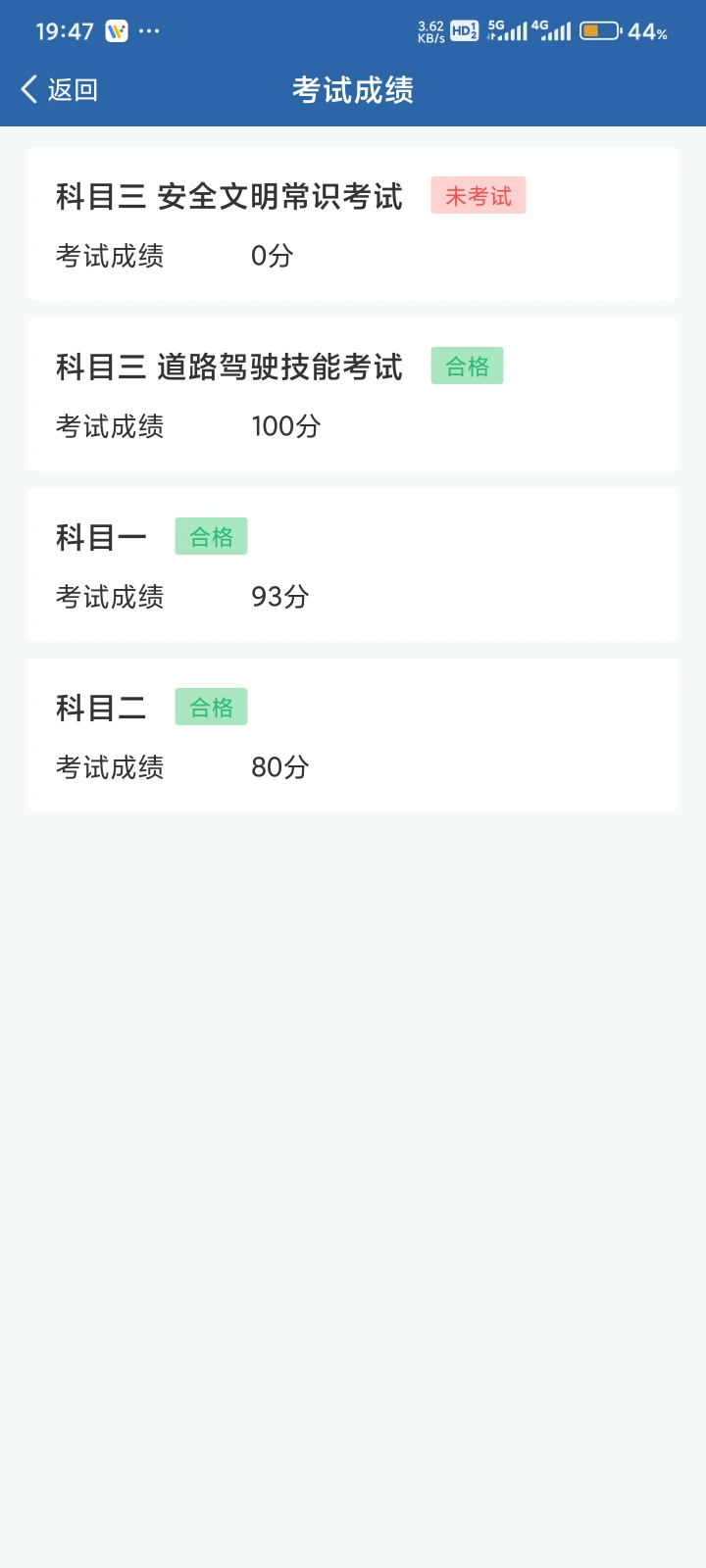Viewport: 706px width, 1568px height.
Task: View the 科目二 exam result card
Action: pyautogui.click(x=353, y=735)
